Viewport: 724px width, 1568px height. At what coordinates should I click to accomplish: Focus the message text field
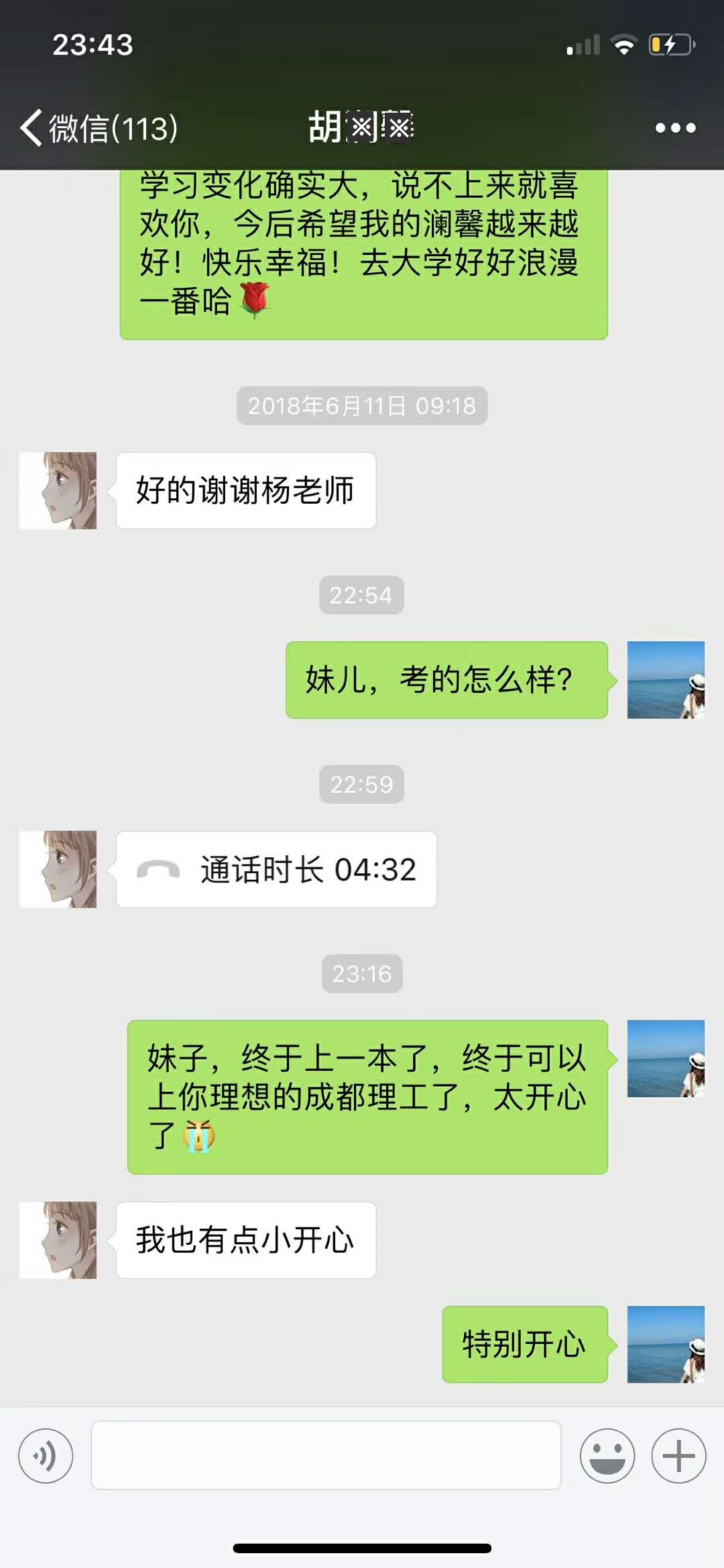pyautogui.click(x=326, y=1455)
